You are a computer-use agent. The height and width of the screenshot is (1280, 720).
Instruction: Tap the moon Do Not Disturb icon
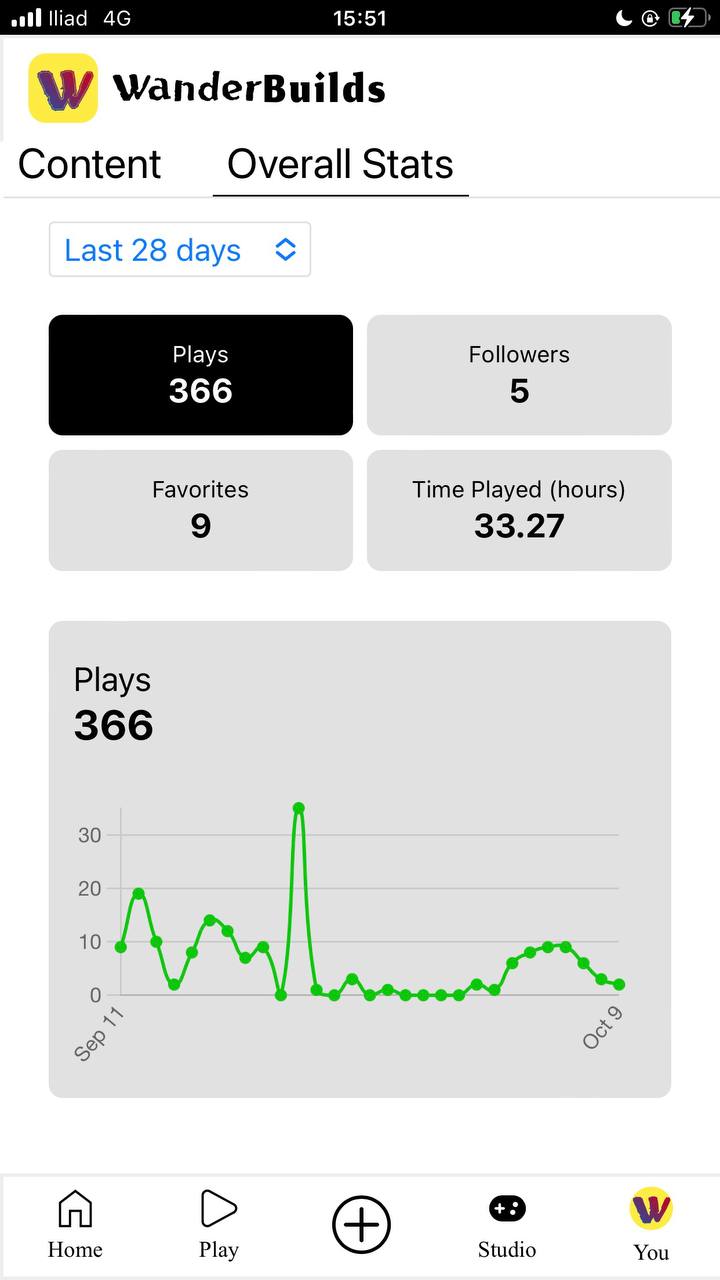(625, 16)
